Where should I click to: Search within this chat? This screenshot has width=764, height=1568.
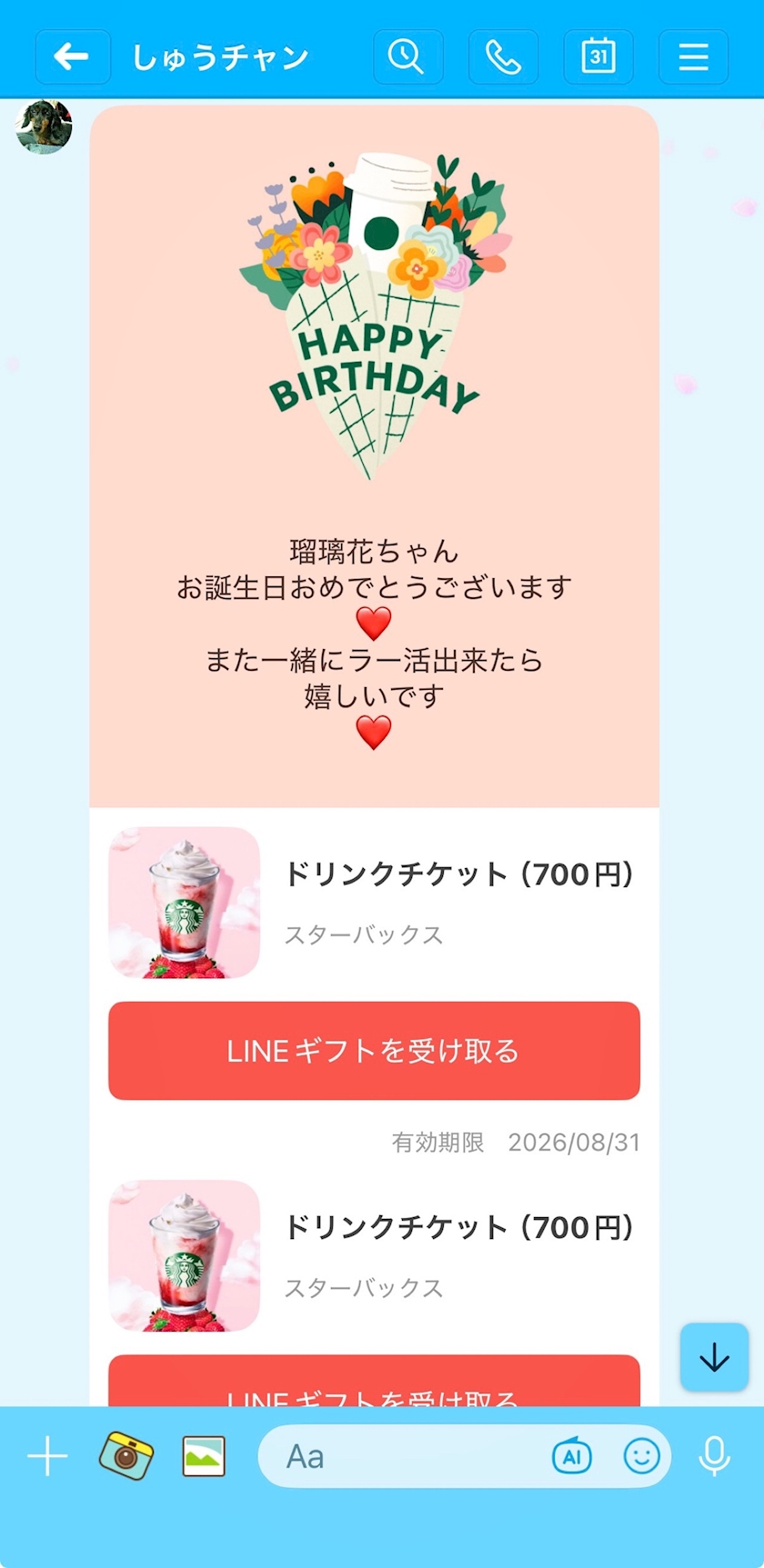click(x=407, y=57)
